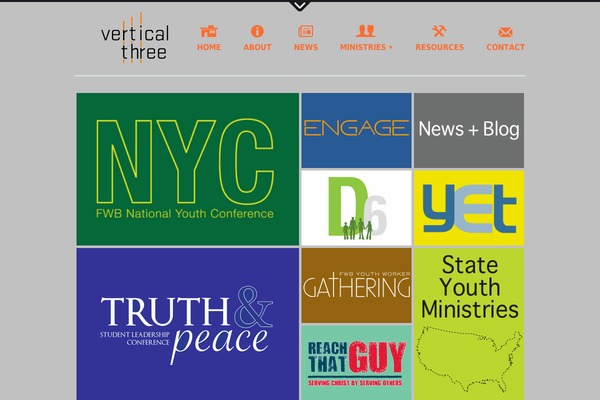Open the State Youth Ministries tile
Screen dimensions: 600x400
(468, 324)
